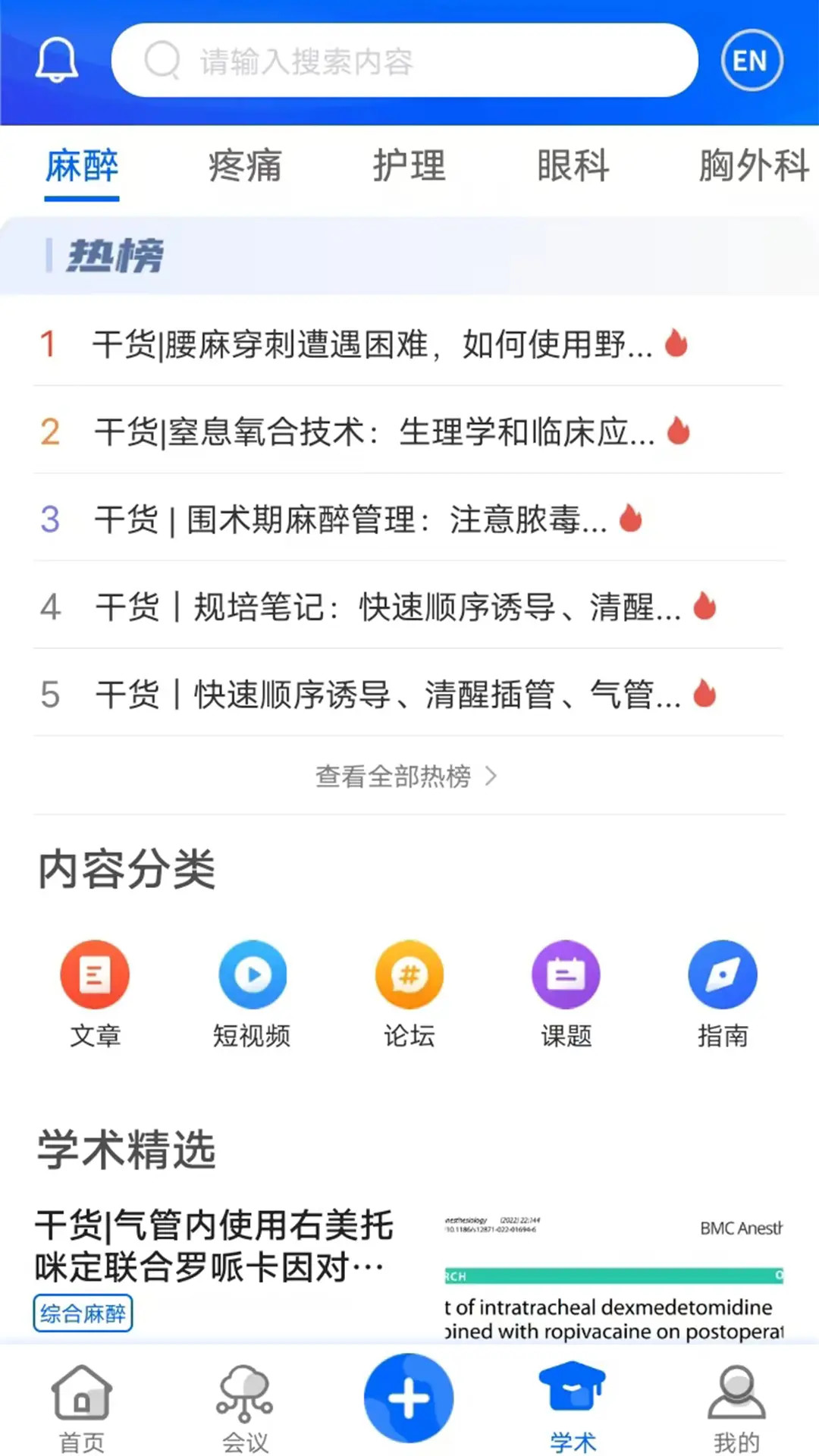Open the 文章 (Articles) category icon

[94, 974]
